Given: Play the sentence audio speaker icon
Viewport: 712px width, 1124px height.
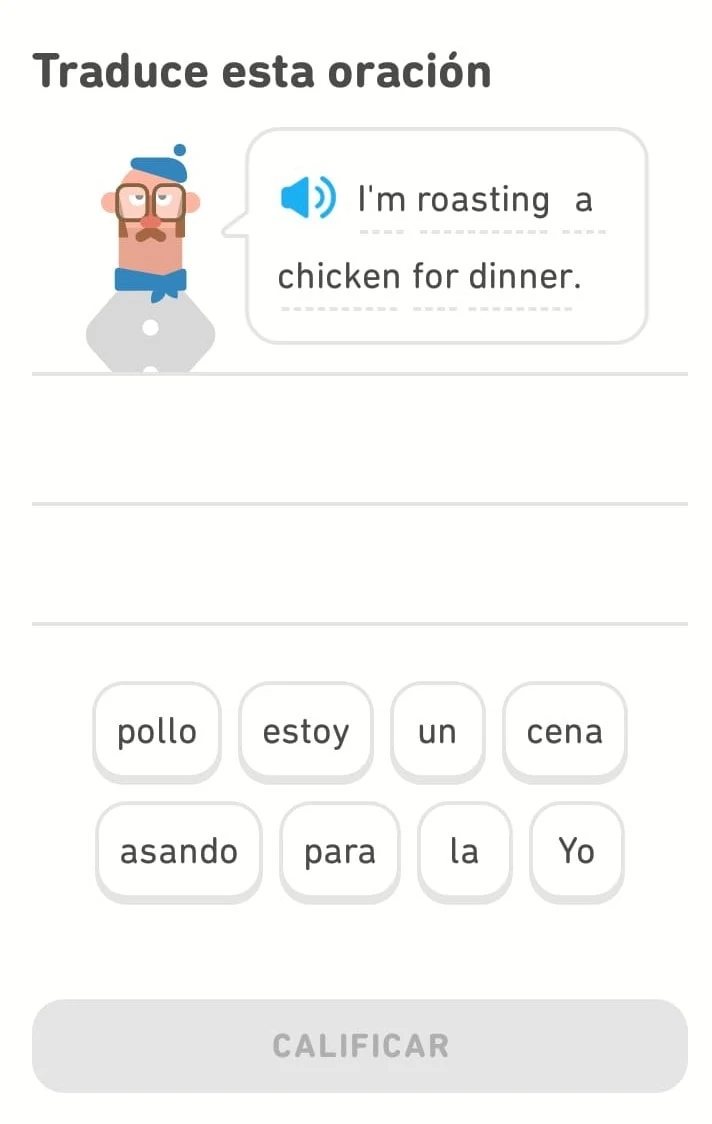Looking at the screenshot, I should click(x=307, y=199).
